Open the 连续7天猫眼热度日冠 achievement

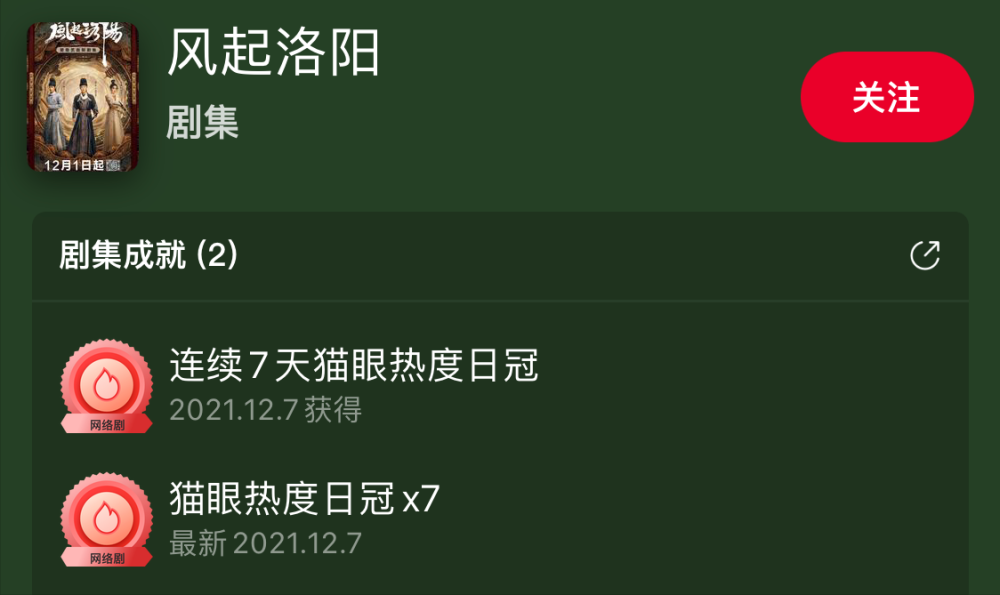[x=354, y=366]
